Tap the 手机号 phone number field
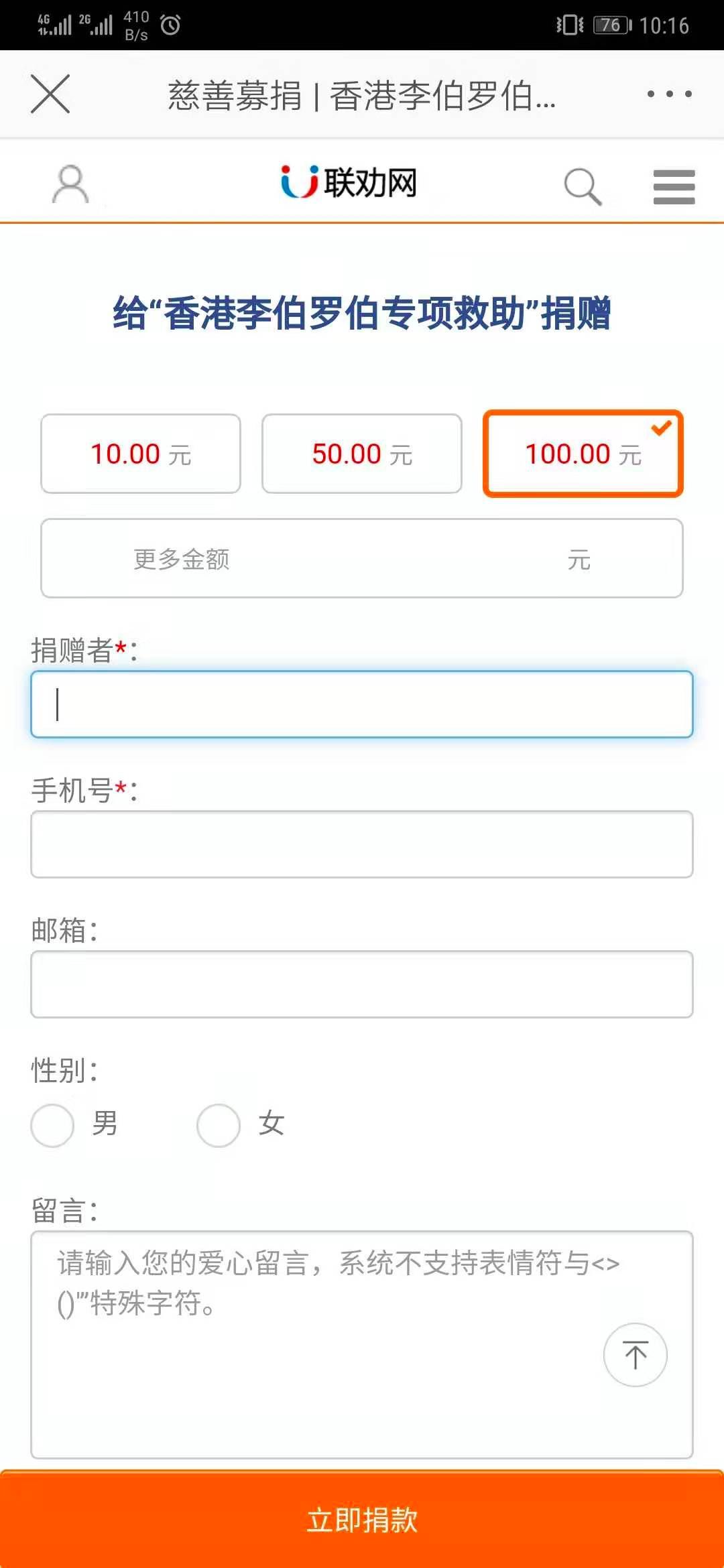The image size is (724, 1568). pos(362,844)
